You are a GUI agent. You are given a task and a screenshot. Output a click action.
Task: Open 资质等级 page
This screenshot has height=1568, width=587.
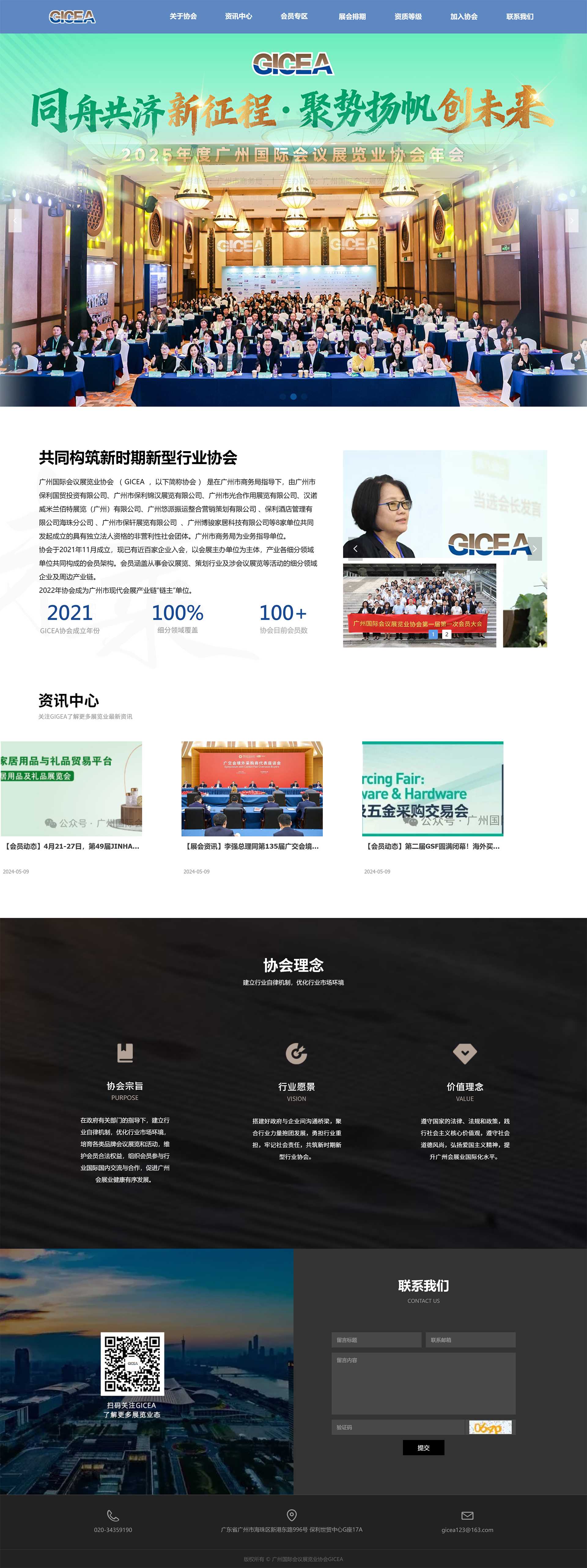[x=408, y=17]
